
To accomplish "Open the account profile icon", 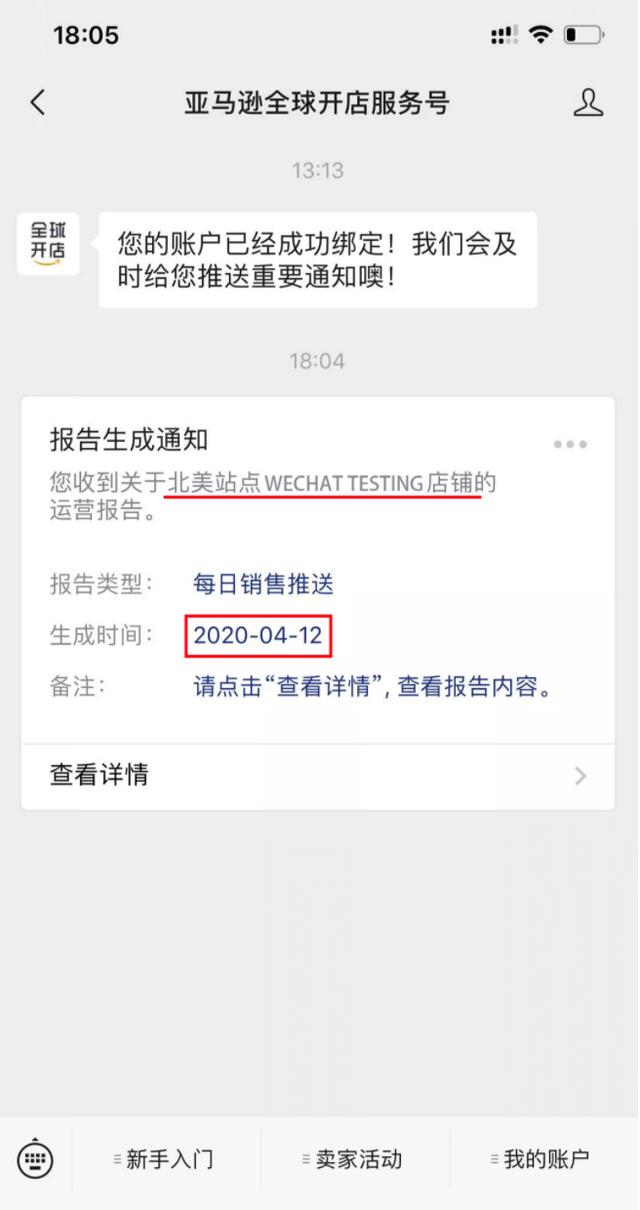I will coord(588,102).
